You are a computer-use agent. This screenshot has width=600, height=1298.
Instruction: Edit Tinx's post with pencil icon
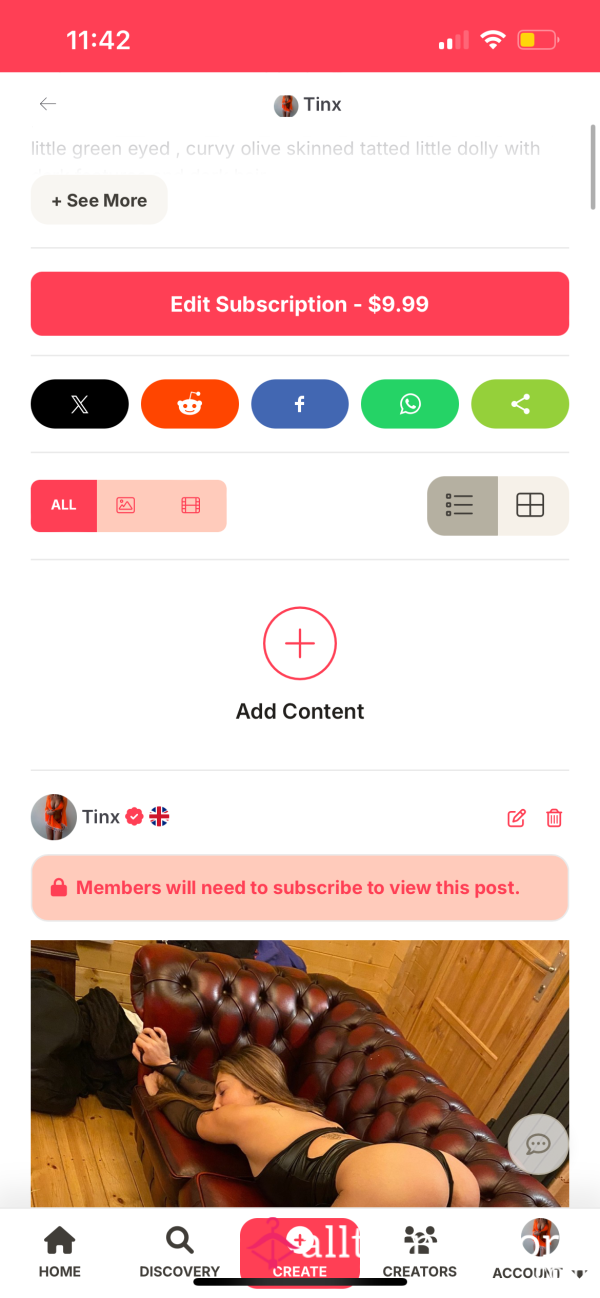pos(516,818)
